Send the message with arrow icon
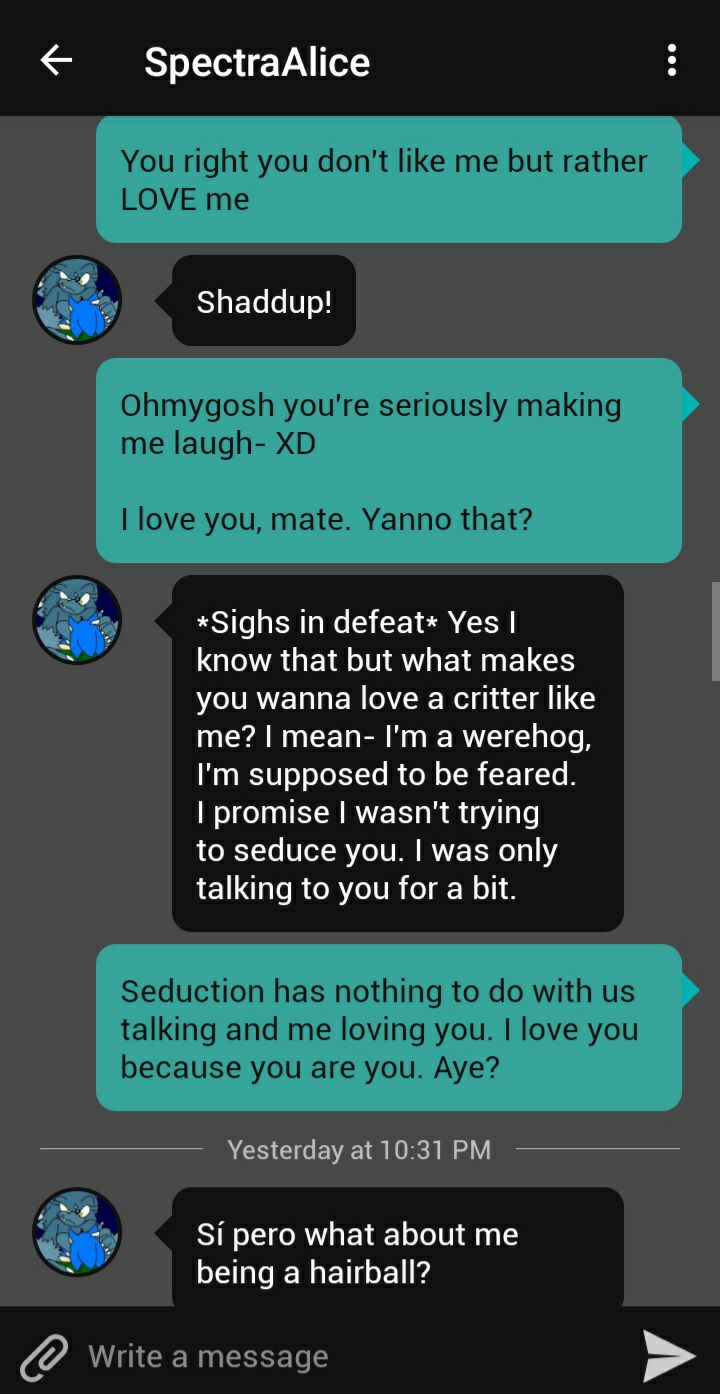The image size is (720, 1394). [668, 1356]
